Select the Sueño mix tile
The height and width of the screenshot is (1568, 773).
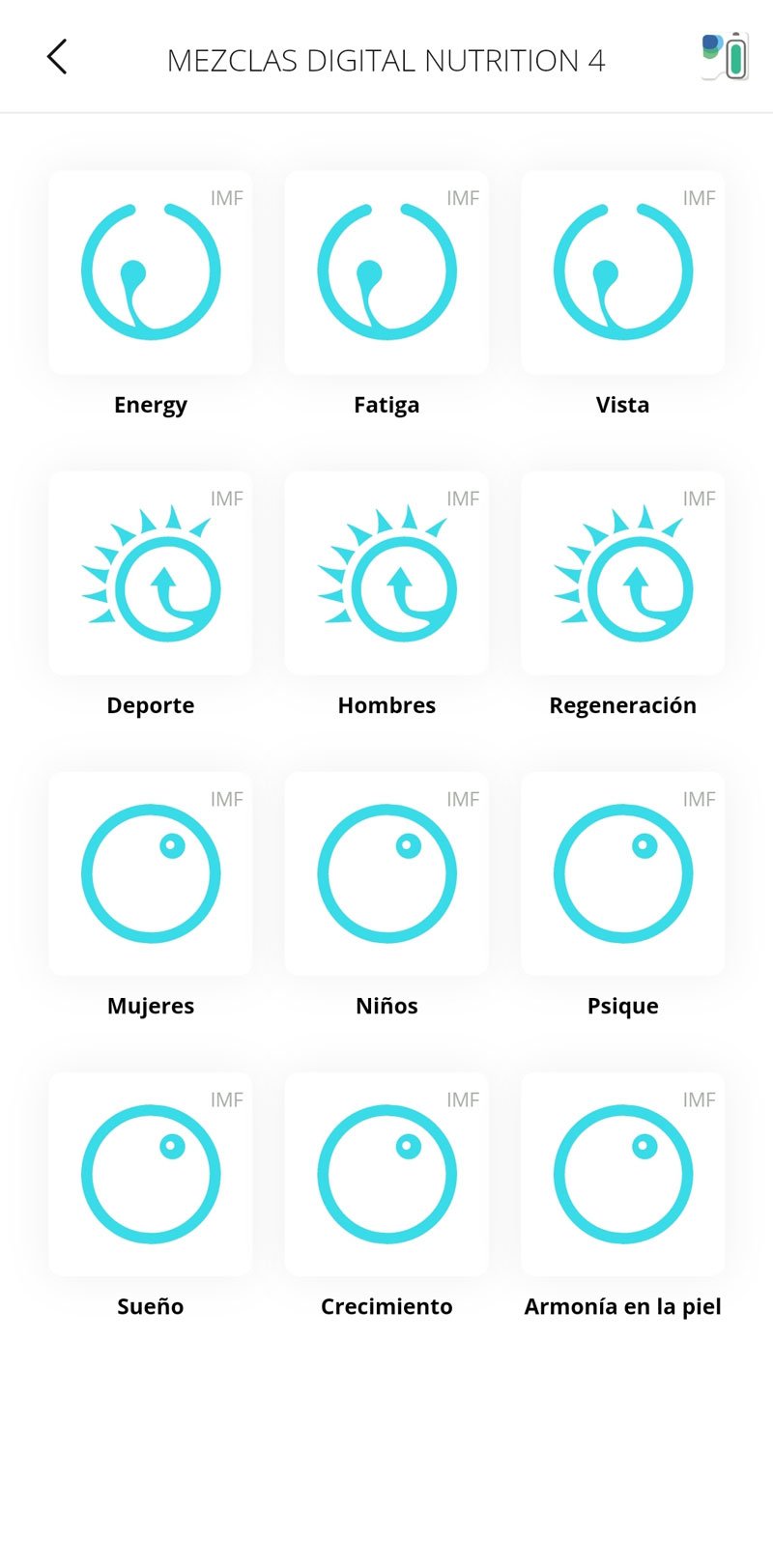click(151, 1175)
